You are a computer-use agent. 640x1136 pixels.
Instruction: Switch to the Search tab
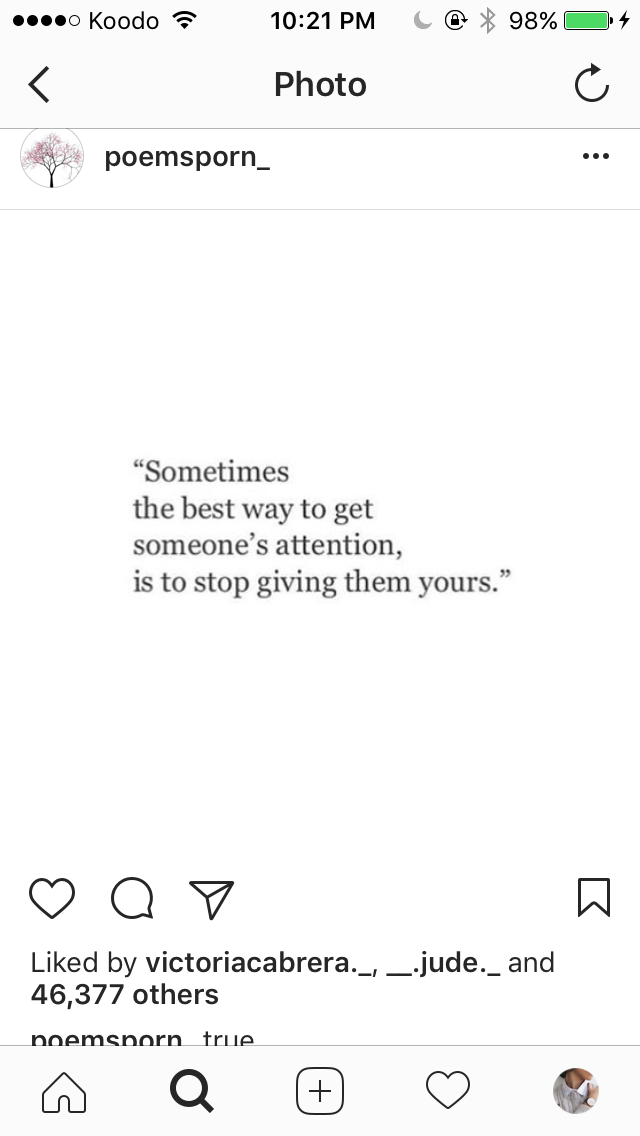point(191,1091)
